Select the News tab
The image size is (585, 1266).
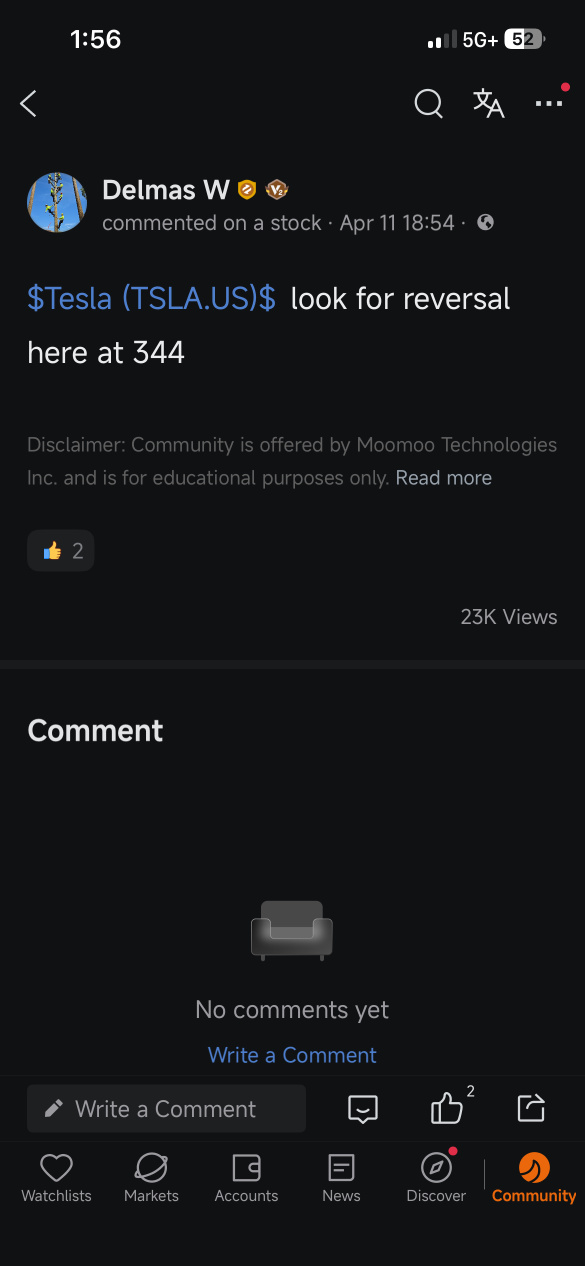pyautogui.click(x=341, y=1178)
